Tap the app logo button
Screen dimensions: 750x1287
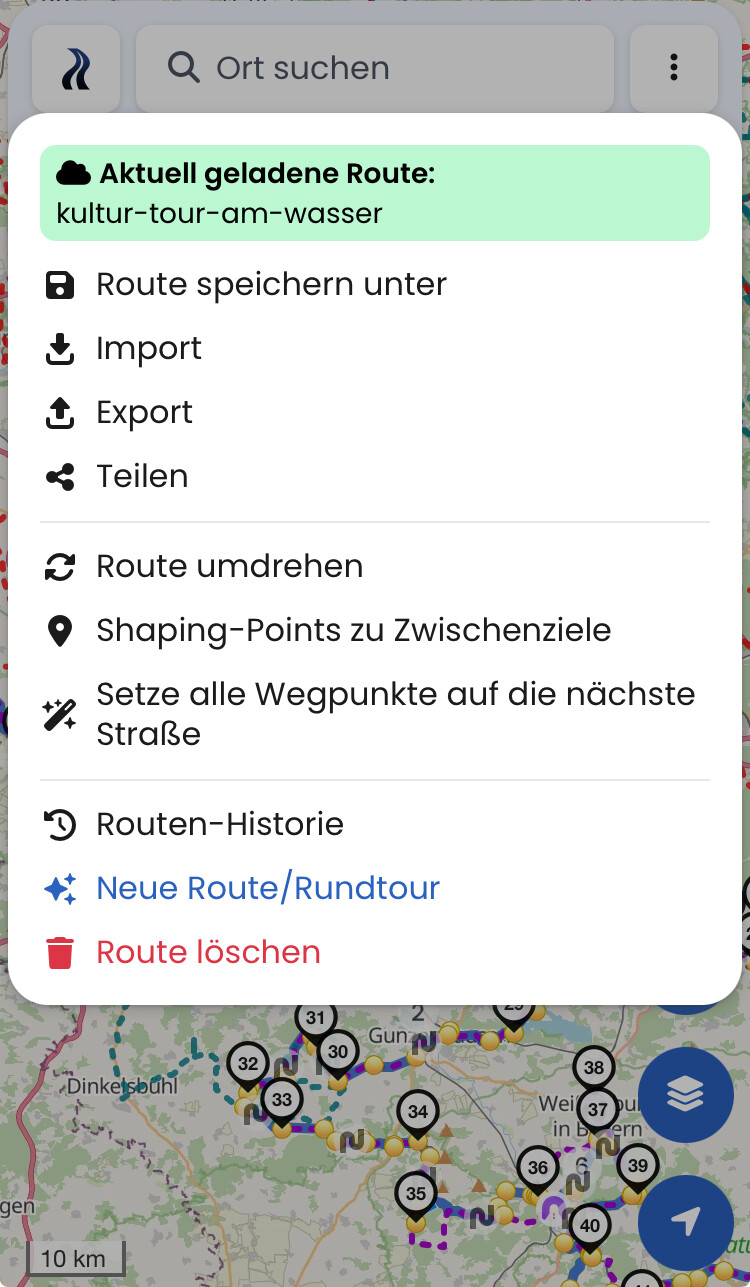click(76, 68)
